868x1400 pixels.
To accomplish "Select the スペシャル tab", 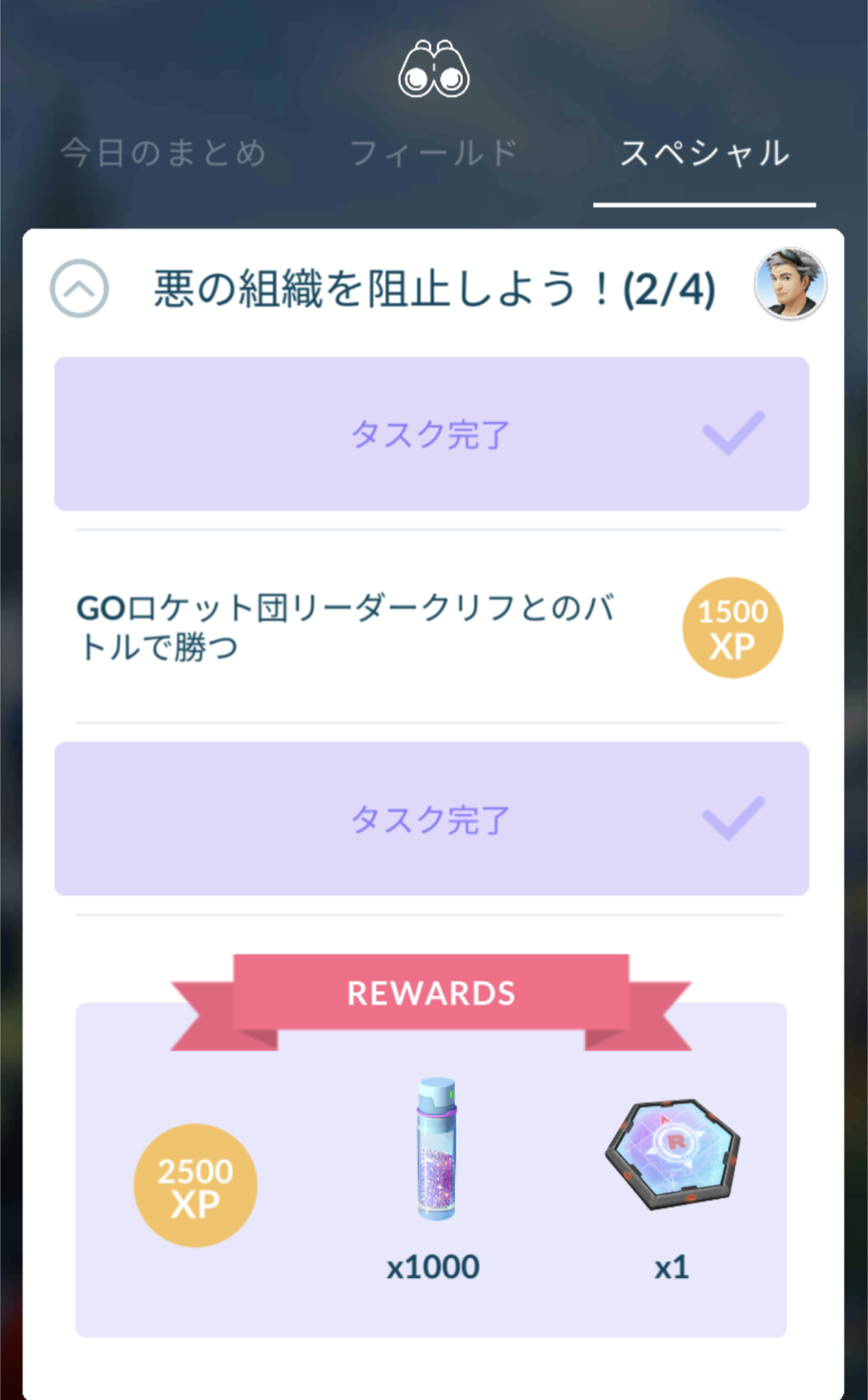I will 705,153.
